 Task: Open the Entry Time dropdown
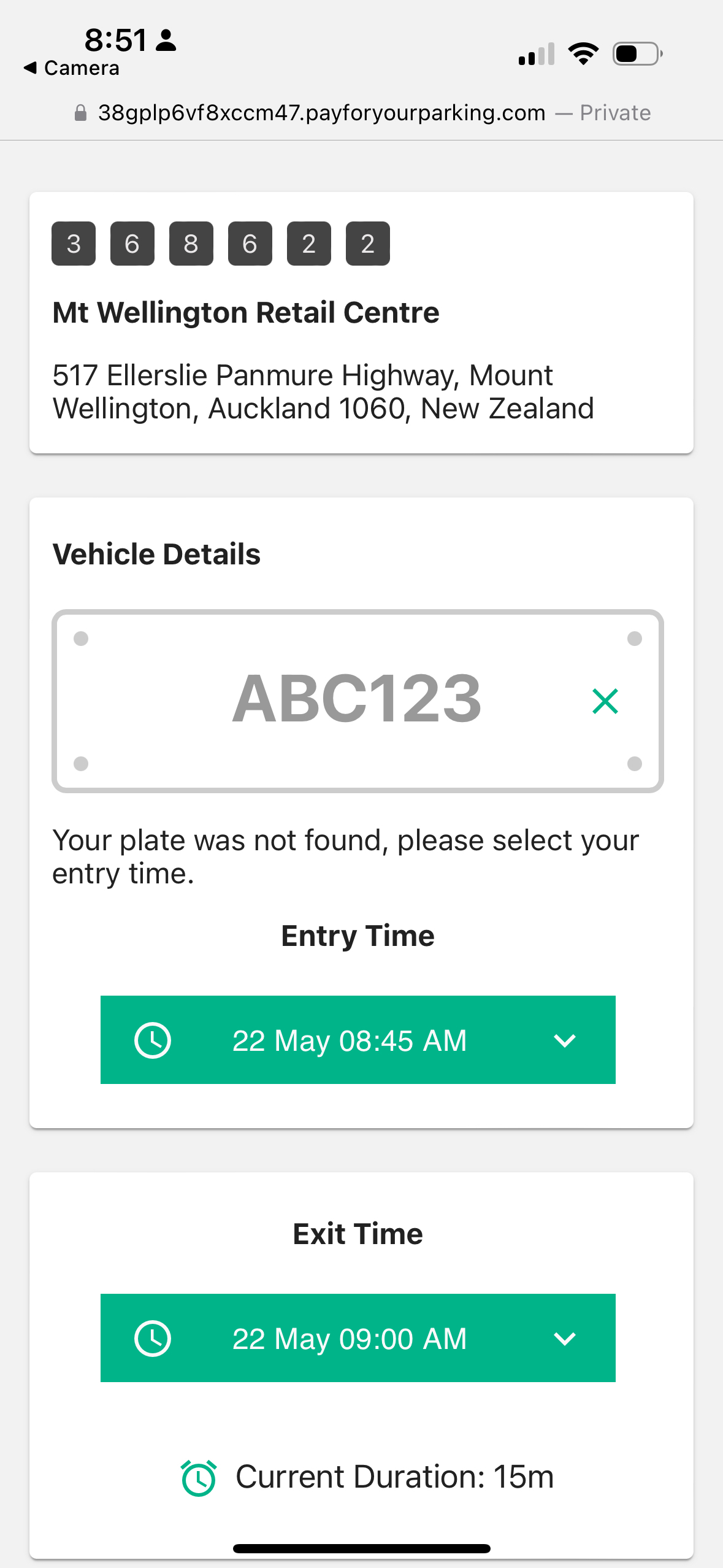coord(358,1040)
